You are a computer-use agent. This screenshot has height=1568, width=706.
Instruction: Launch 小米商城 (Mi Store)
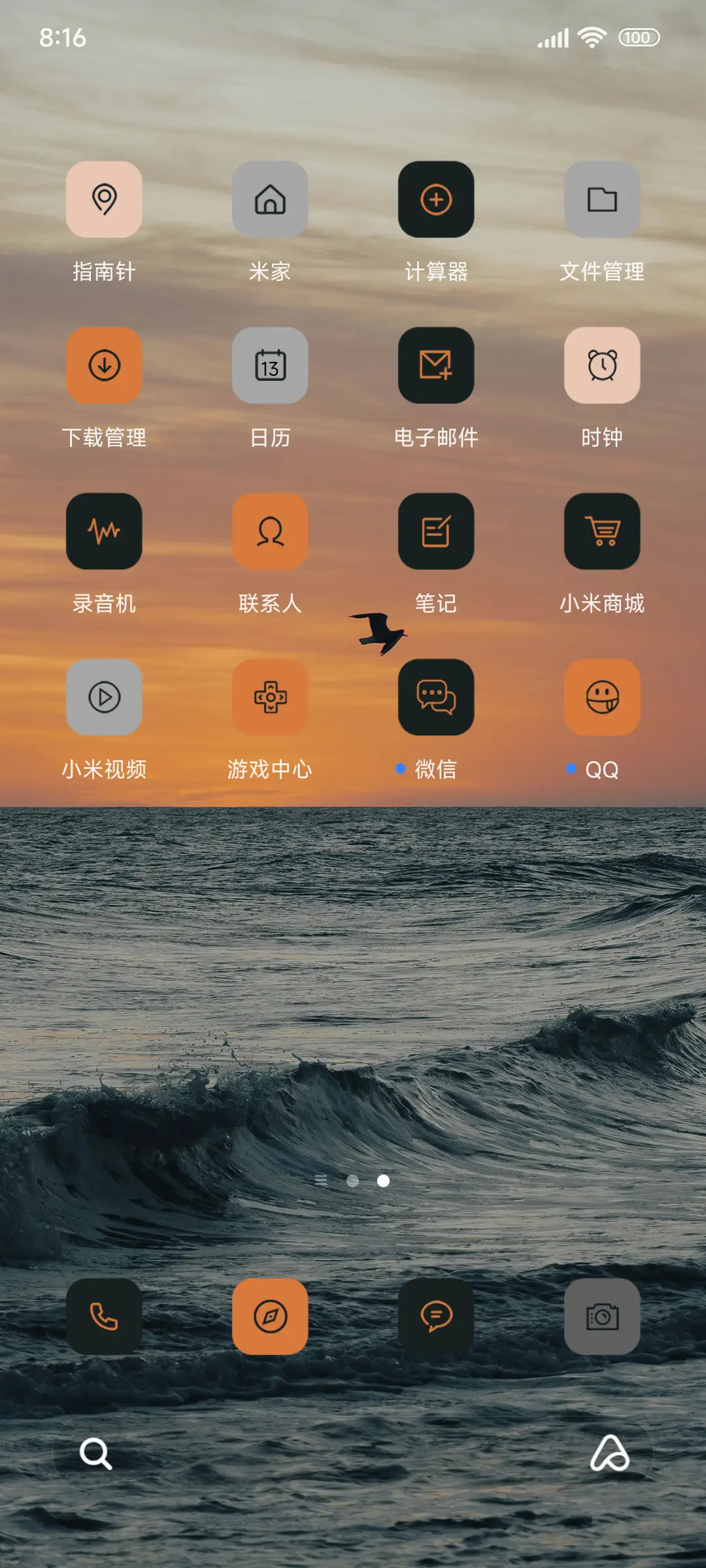click(x=602, y=531)
